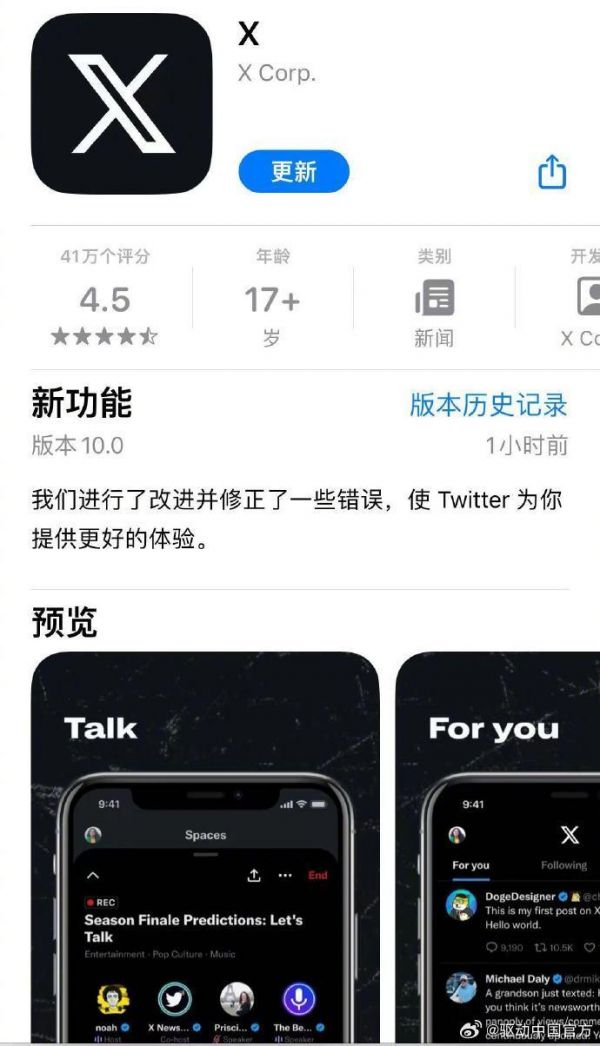Open the 新闻 category

pyautogui.click(x=434, y=300)
